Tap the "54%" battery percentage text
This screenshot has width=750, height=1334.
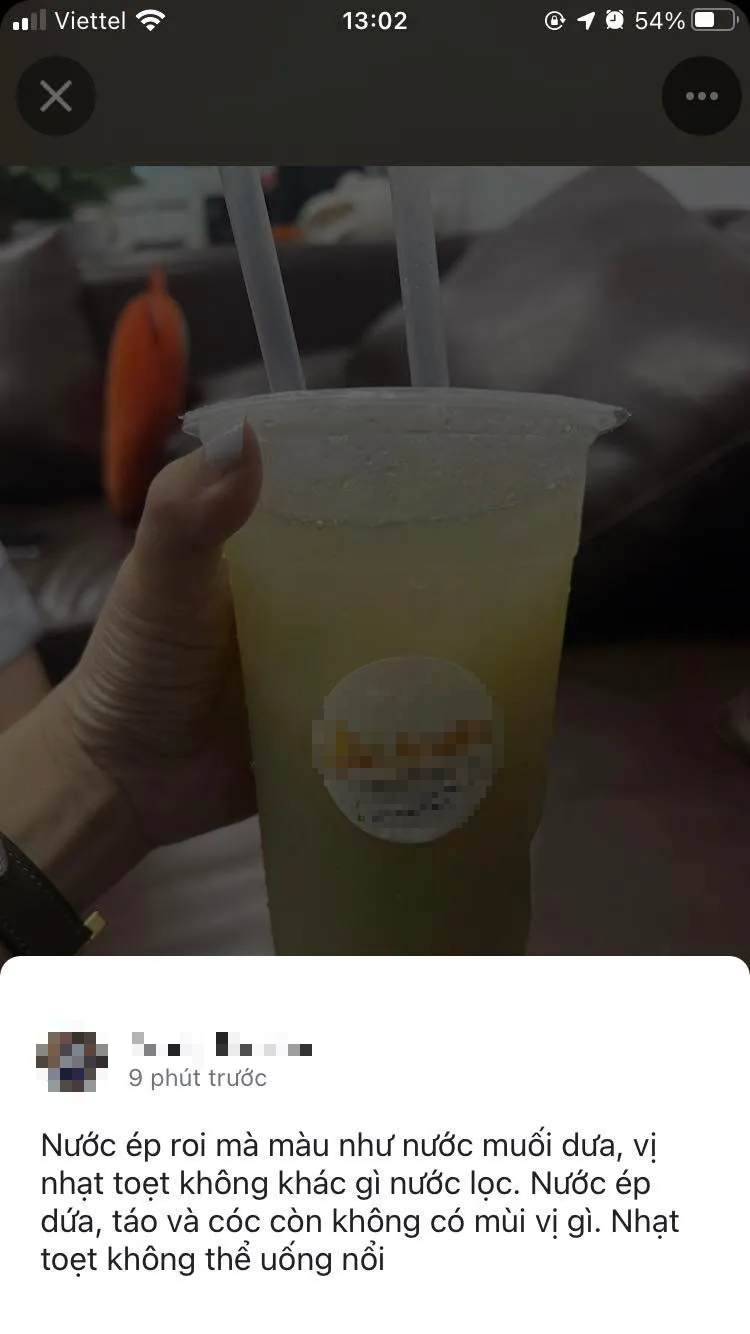(x=660, y=20)
